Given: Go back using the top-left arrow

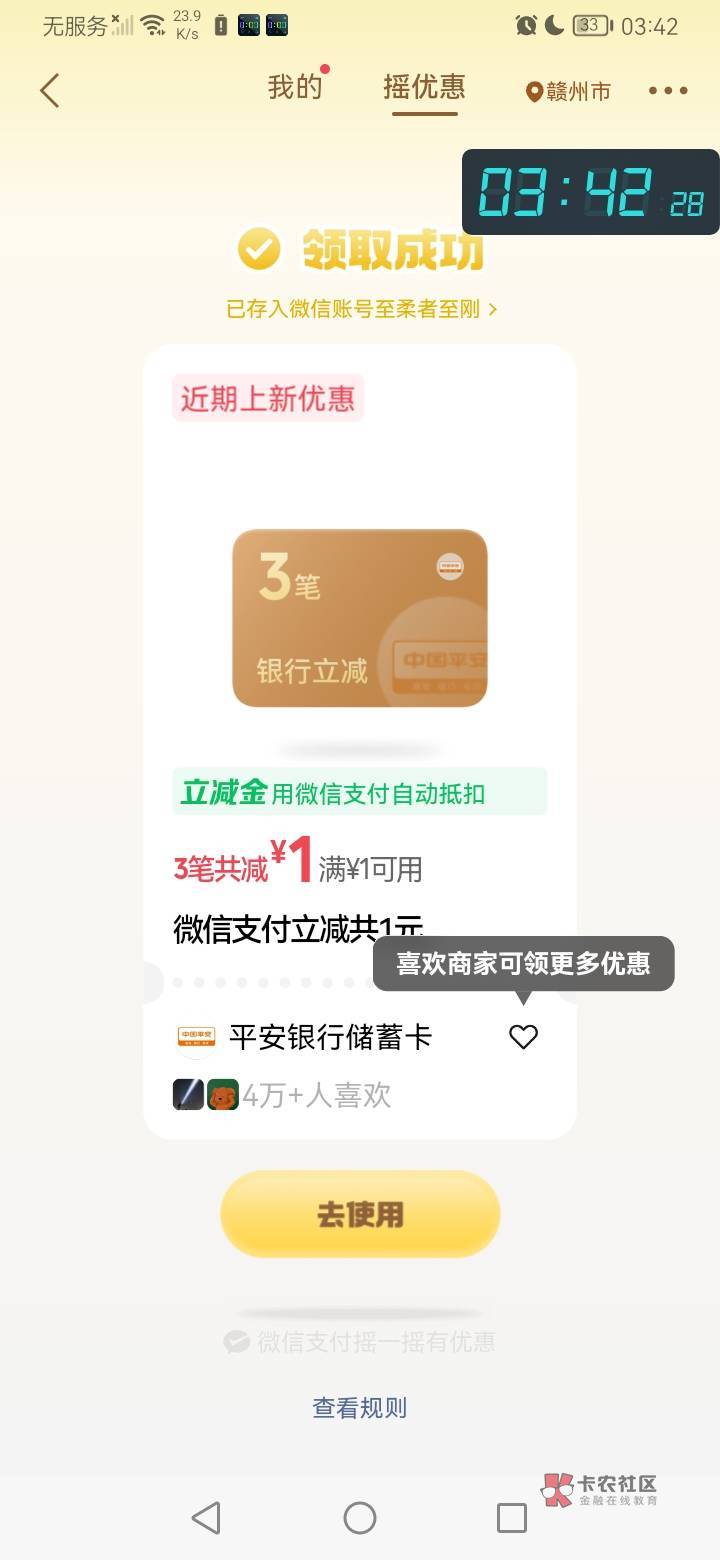Looking at the screenshot, I should tap(50, 91).
